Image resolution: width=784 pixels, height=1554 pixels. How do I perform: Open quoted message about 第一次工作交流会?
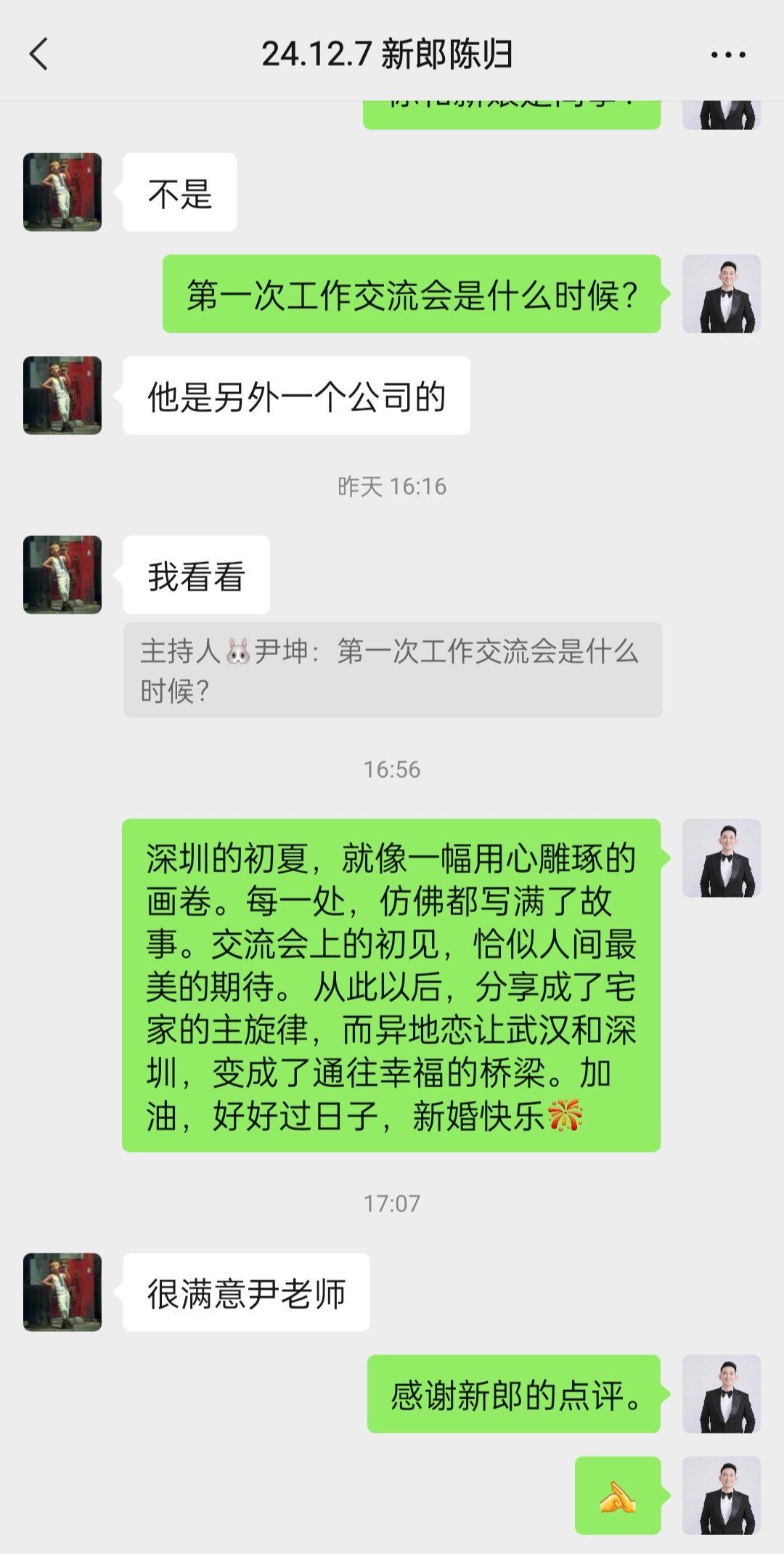point(392,670)
